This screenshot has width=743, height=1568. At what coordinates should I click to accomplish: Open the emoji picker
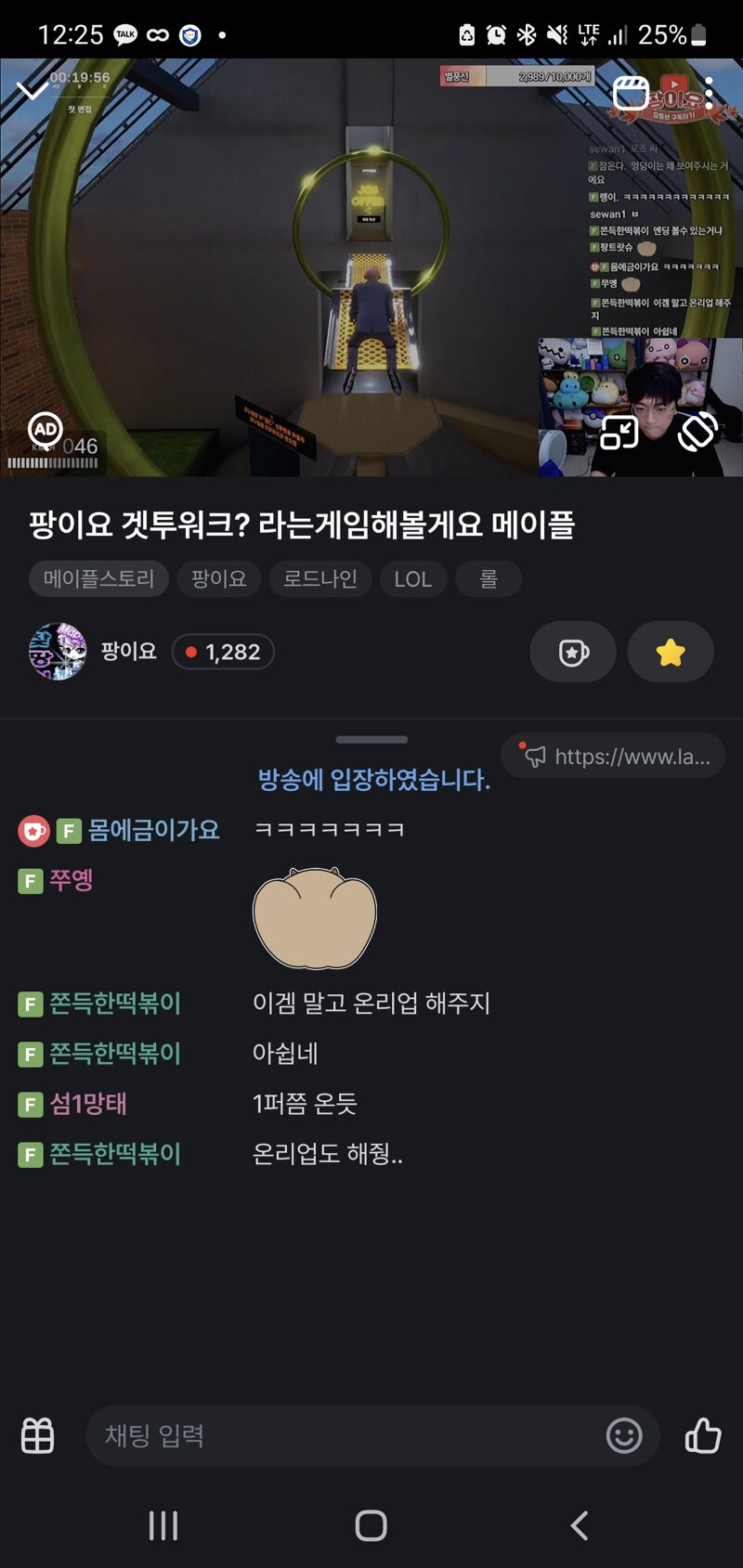tap(624, 1435)
